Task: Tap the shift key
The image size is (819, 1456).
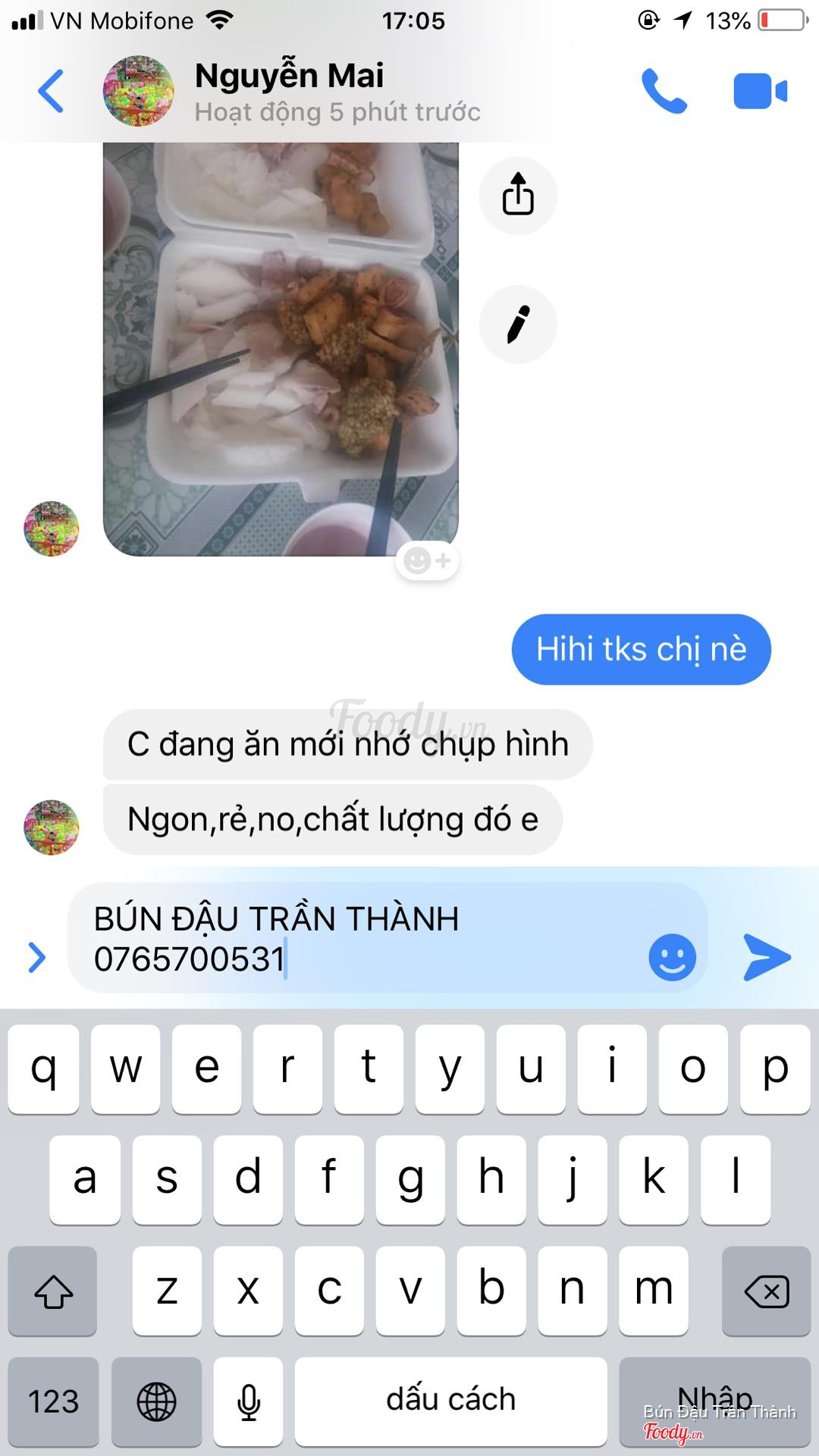Action: (53, 1291)
